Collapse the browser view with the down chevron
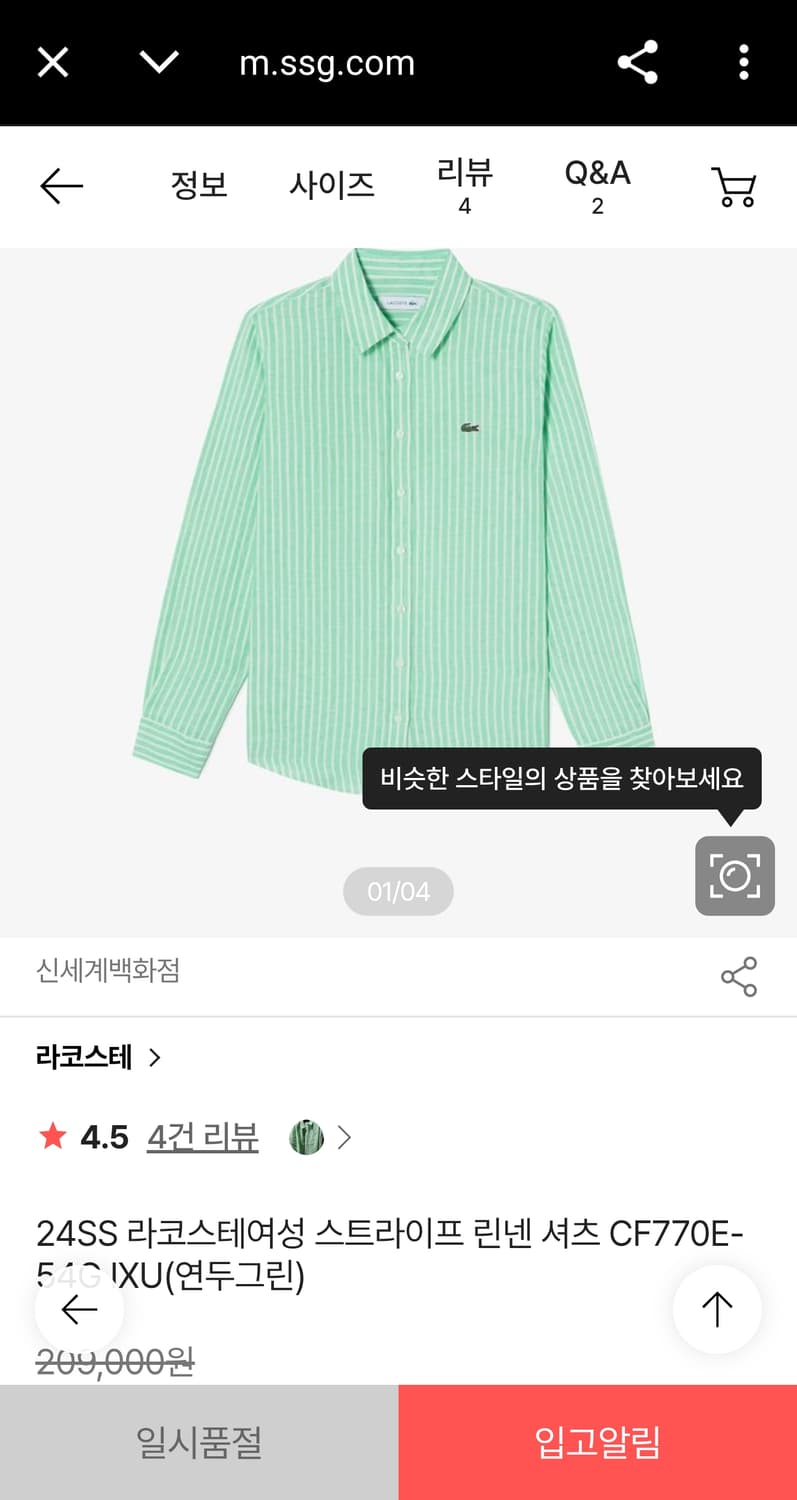797x1500 pixels. pos(158,62)
